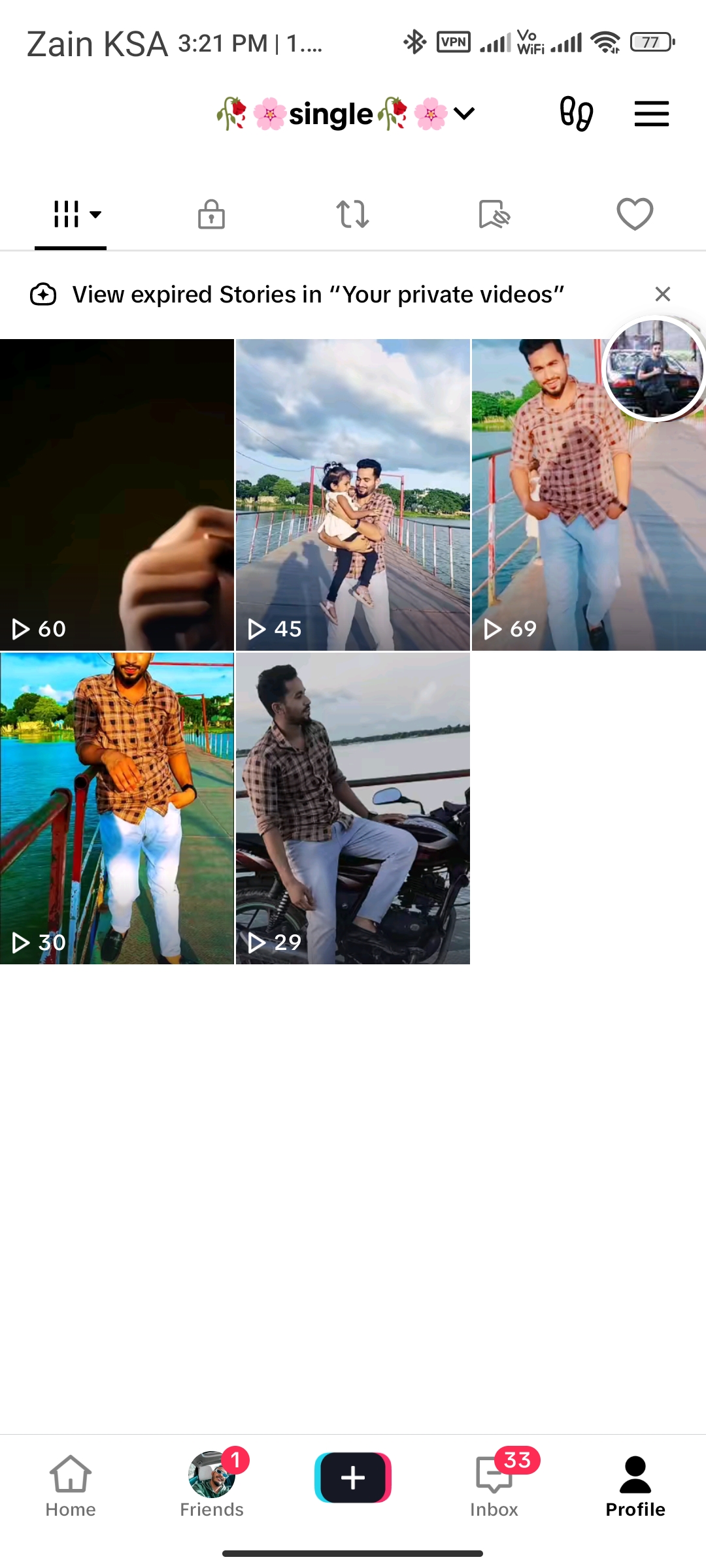The image size is (706, 1568).
Task: Open the Friends tab
Action: click(211, 1484)
